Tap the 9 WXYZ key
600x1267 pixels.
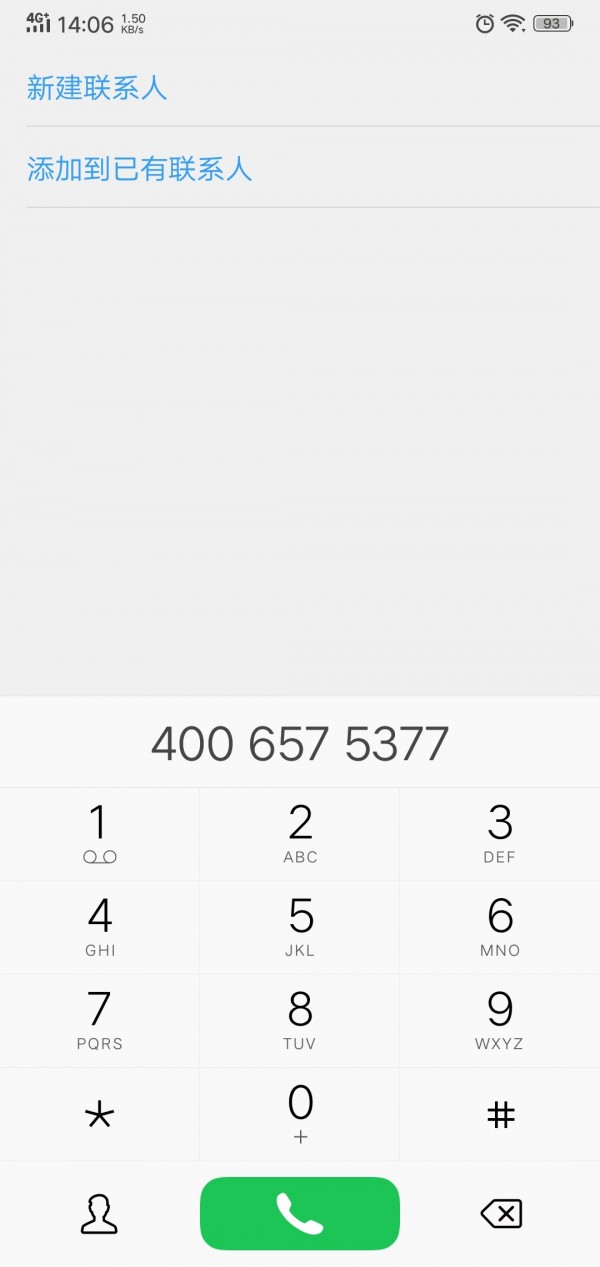(x=500, y=1020)
